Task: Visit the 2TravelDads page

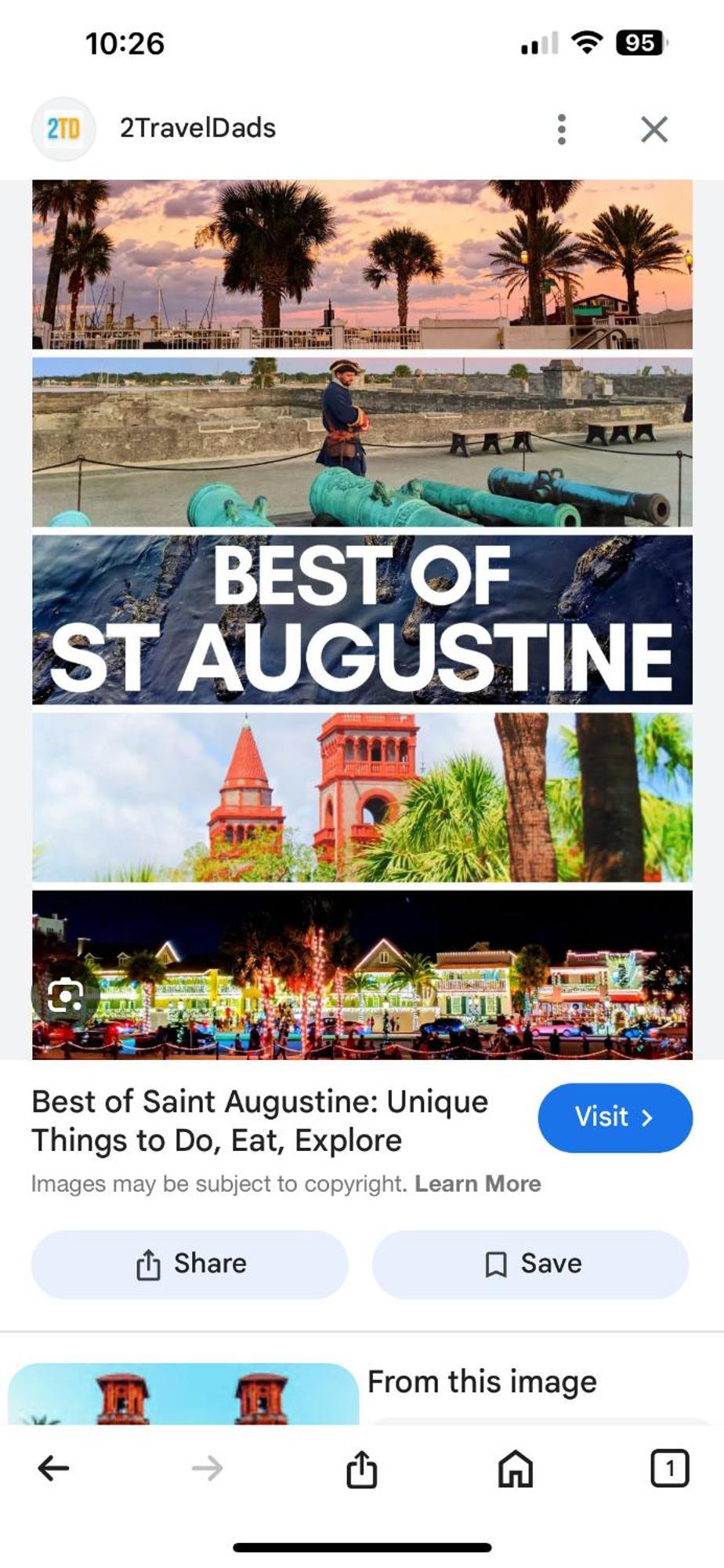Action: [x=614, y=1117]
